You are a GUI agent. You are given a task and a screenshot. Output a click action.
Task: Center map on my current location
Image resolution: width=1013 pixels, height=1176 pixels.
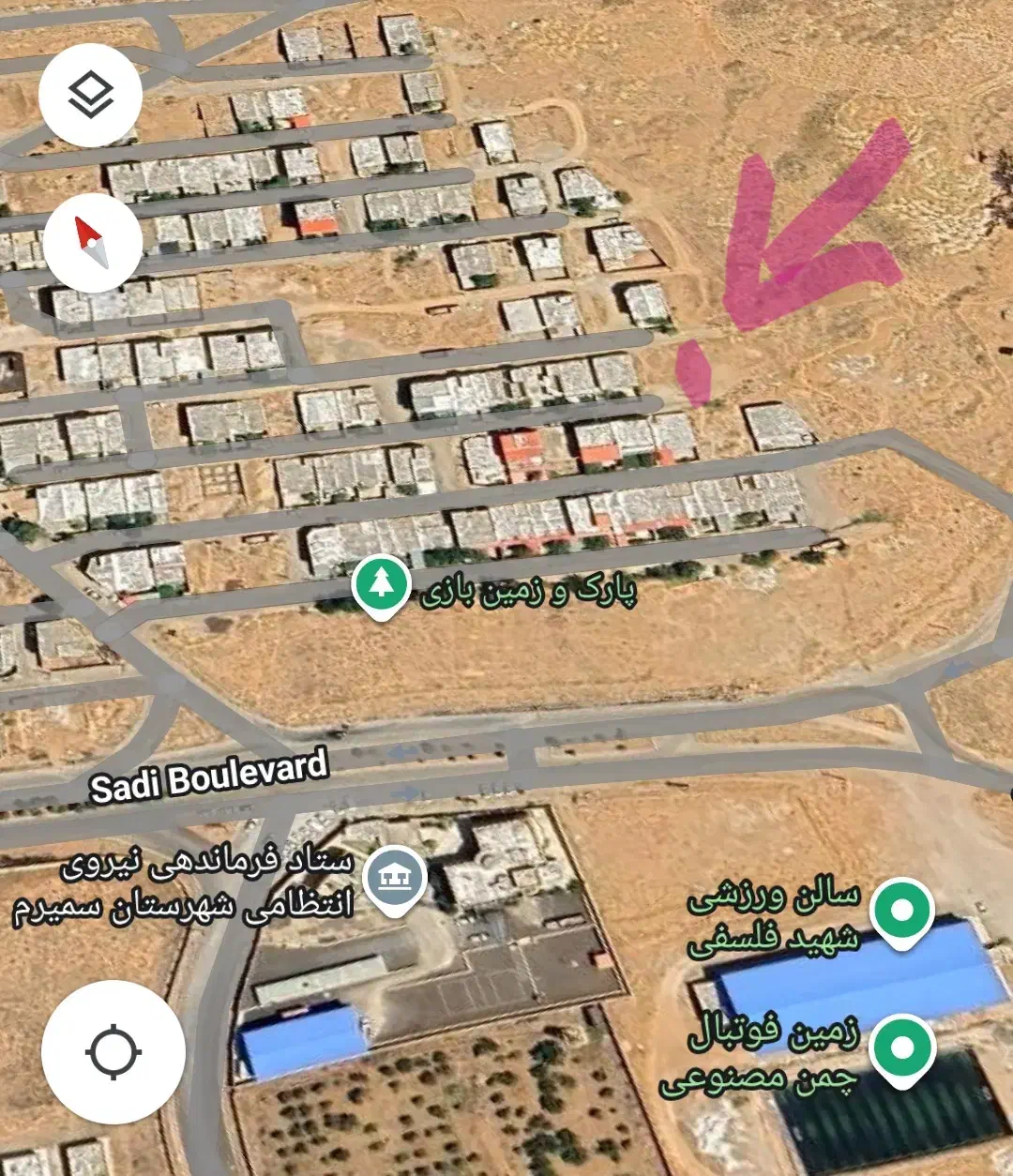[x=113, y=1051]
